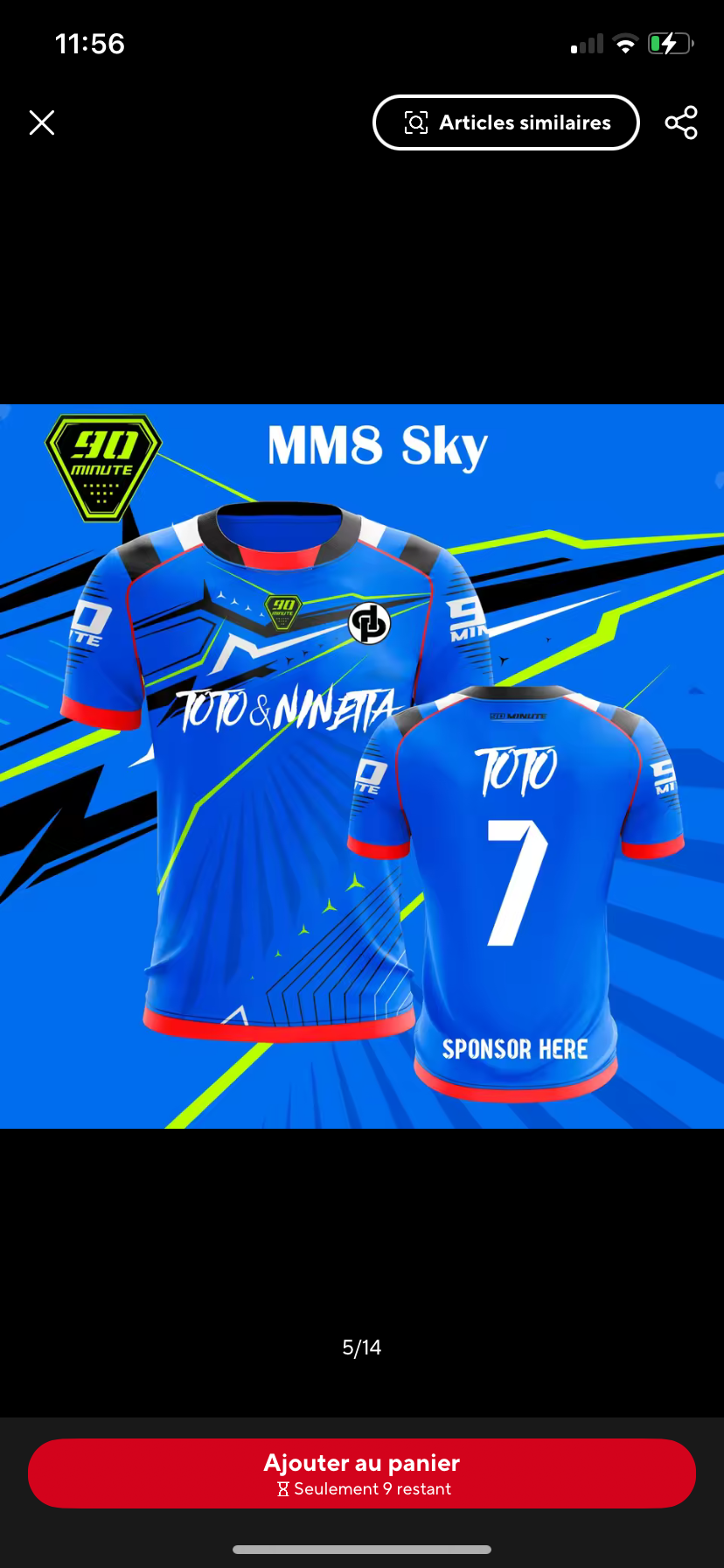Share this product image
This screenshot has height=1568, width=724.
[681, 122]
